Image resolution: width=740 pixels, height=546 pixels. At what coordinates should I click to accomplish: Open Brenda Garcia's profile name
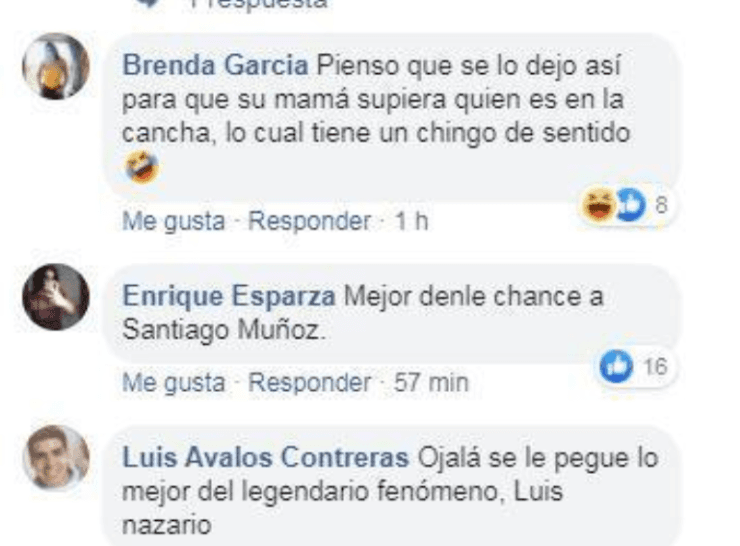215,66
